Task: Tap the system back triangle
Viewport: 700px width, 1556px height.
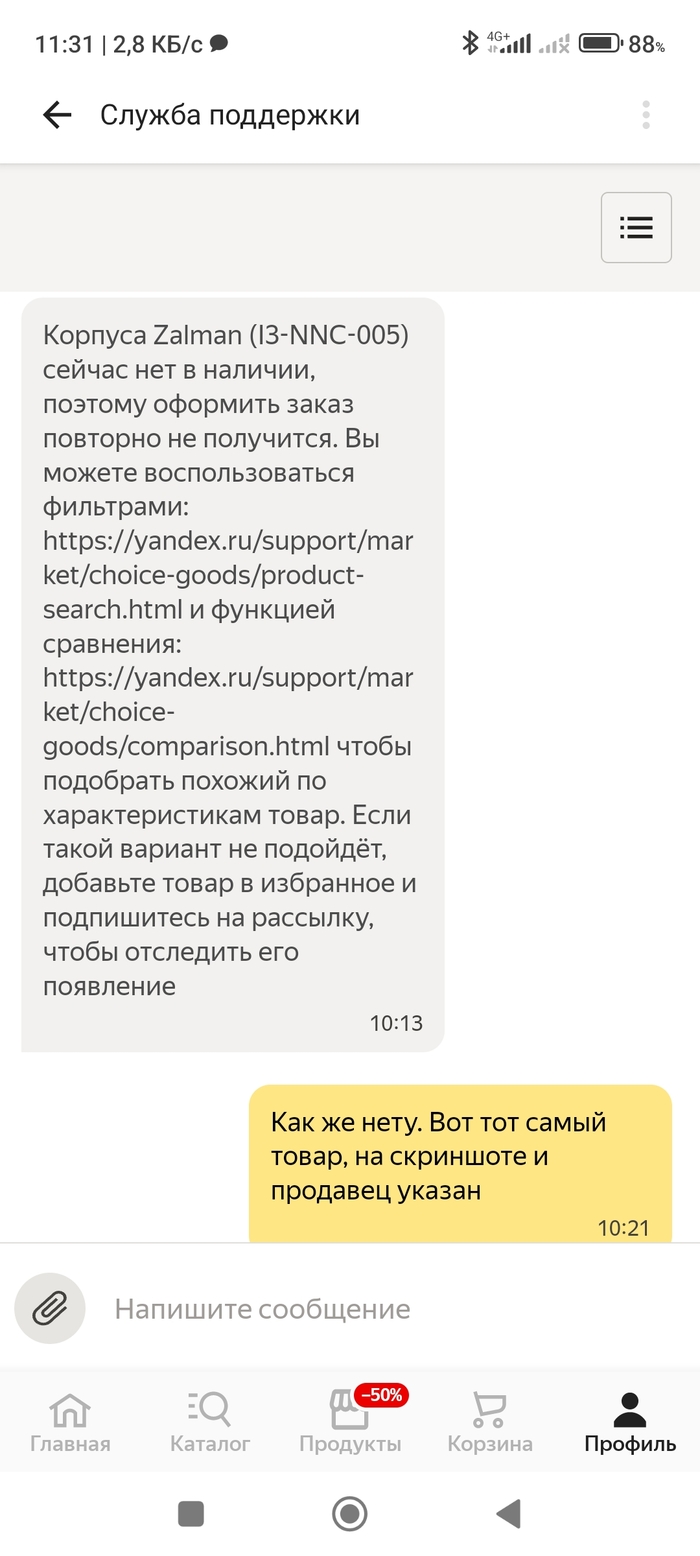Action: (x=509, y=1514)
